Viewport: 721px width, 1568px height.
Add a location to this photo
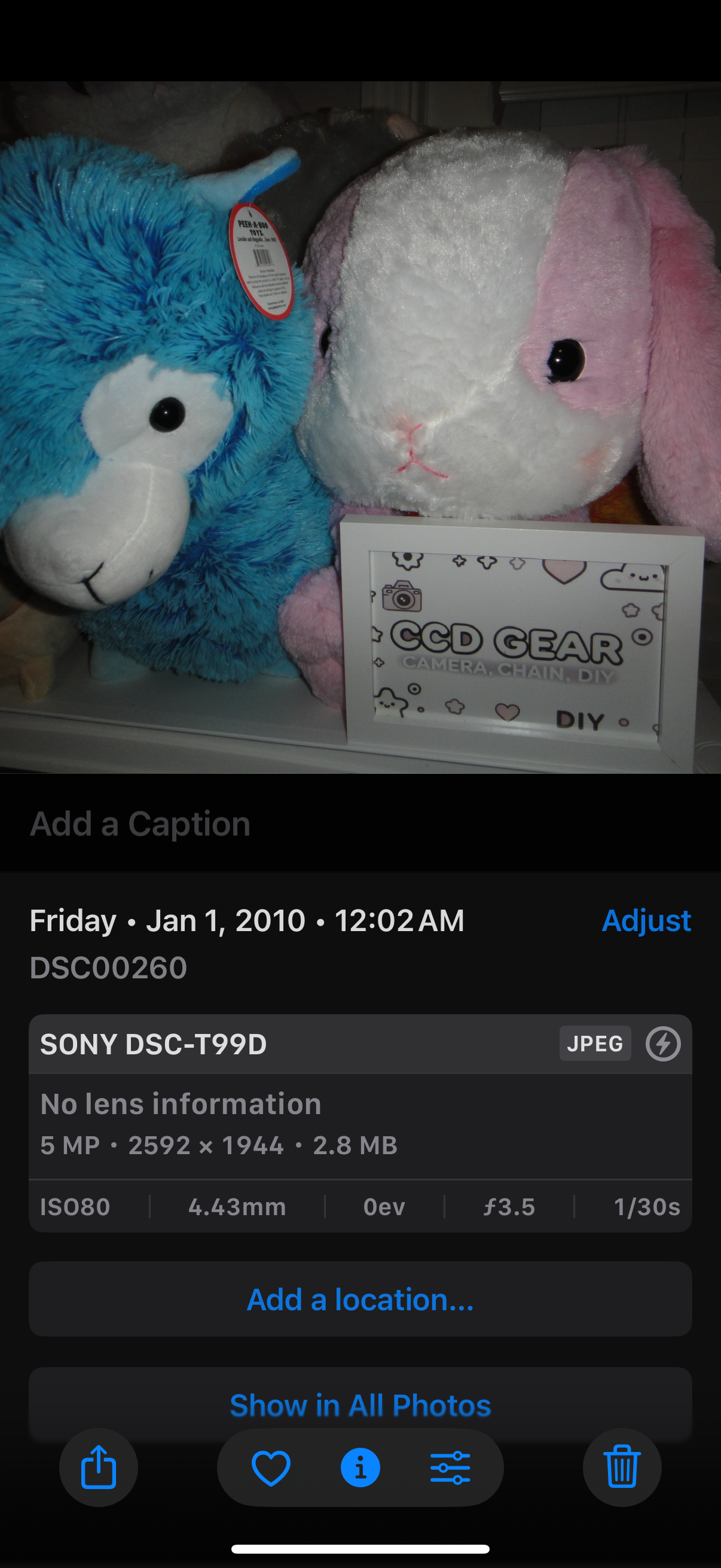(x=360, y=1299)
